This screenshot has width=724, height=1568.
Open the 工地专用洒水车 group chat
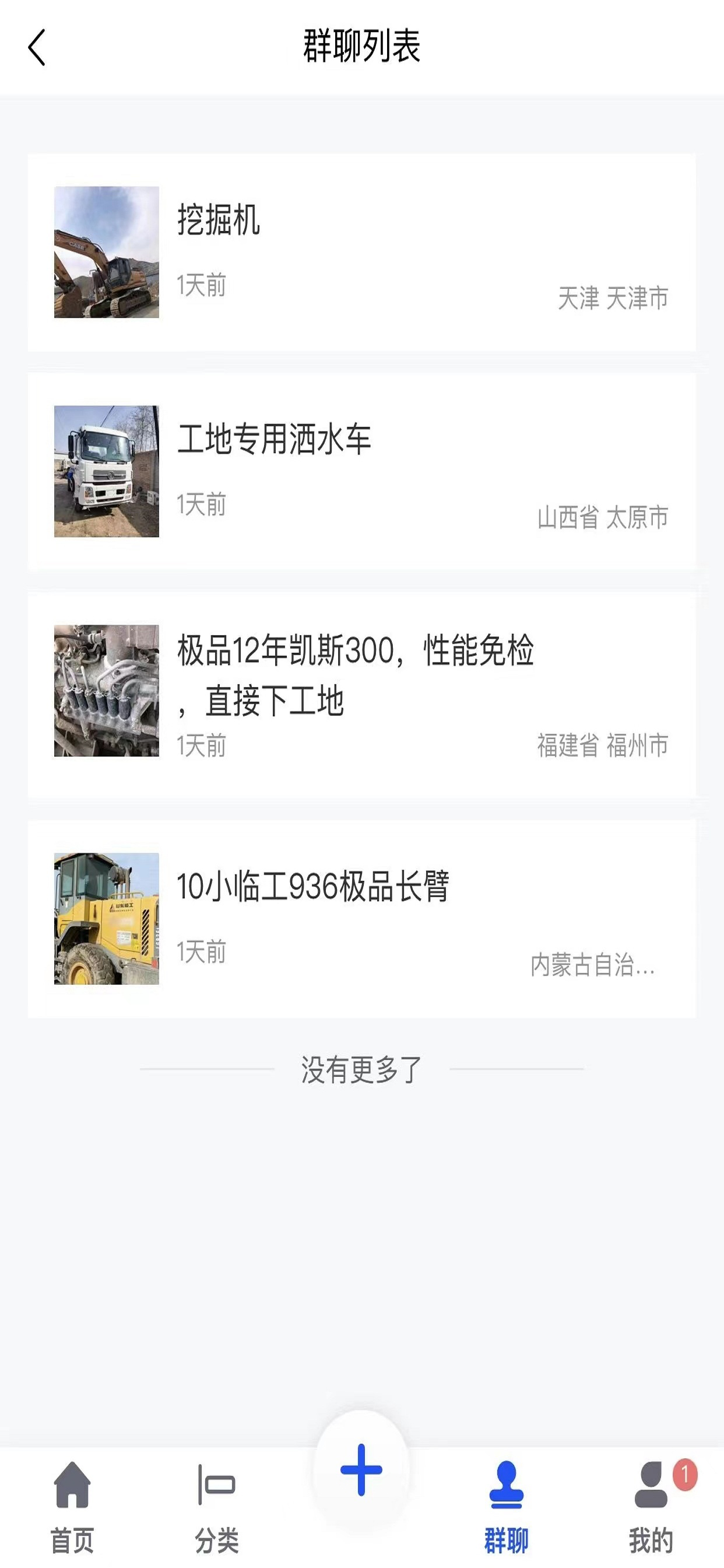point(362,471)
